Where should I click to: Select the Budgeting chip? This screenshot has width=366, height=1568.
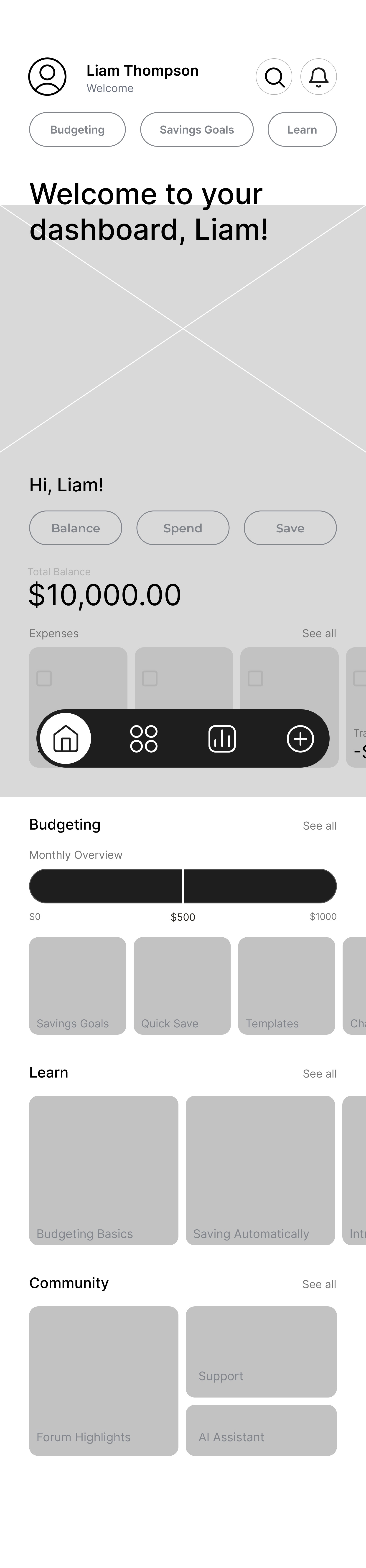click(77, 130)
